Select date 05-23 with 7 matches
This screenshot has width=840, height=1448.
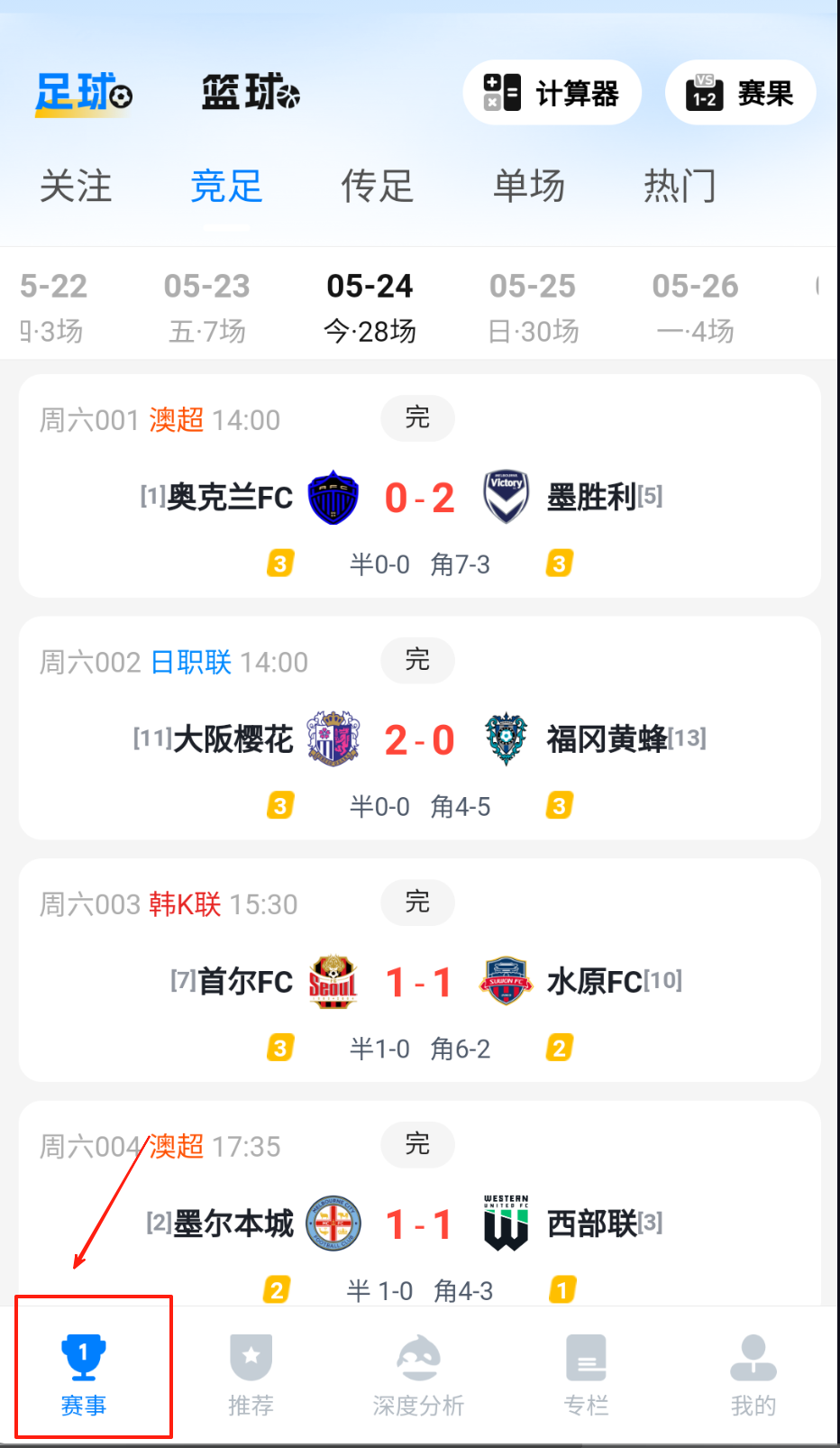click(x=207, y=307)
